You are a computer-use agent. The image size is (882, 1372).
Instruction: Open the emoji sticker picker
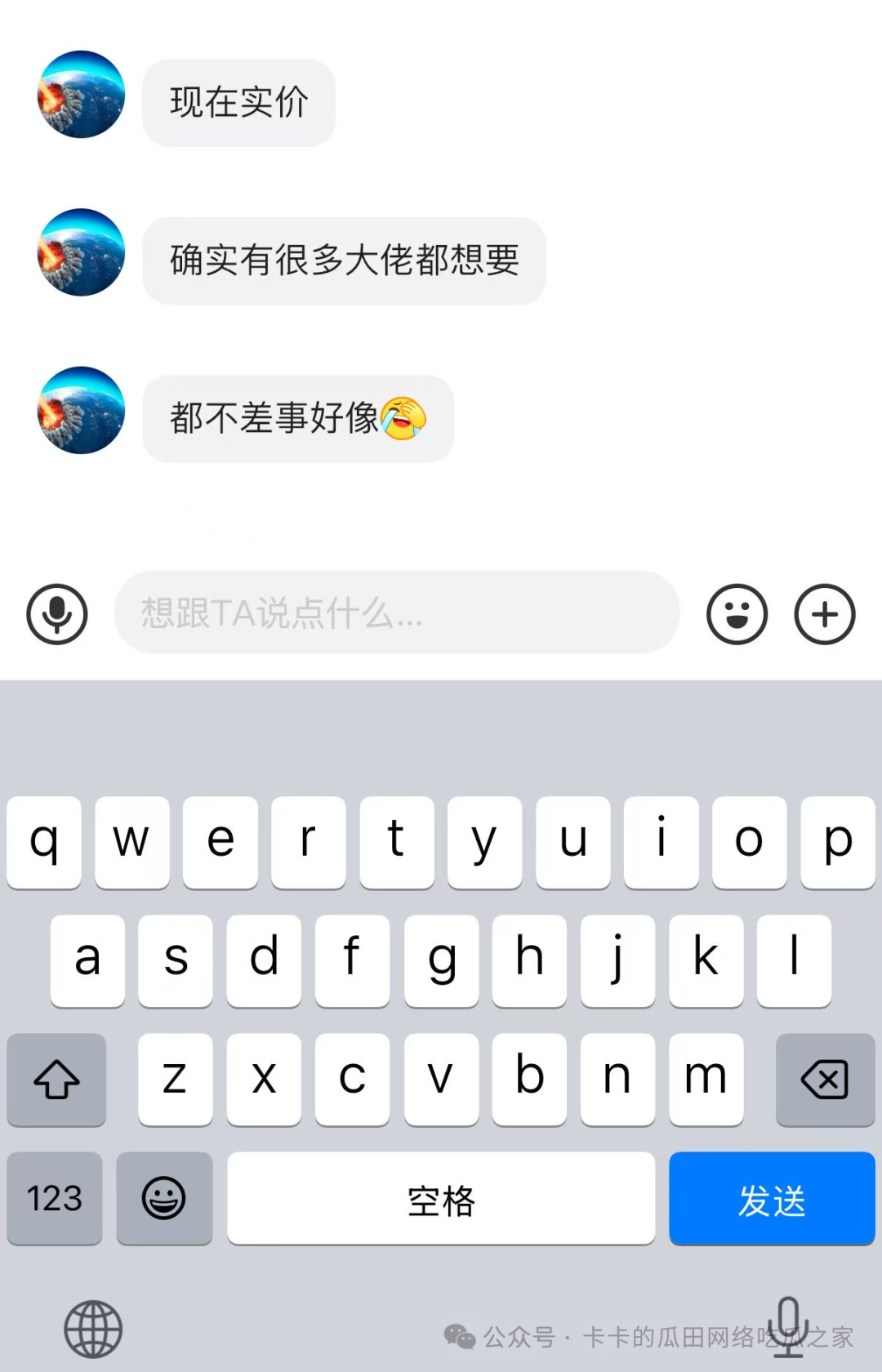[x=737, y=614]
